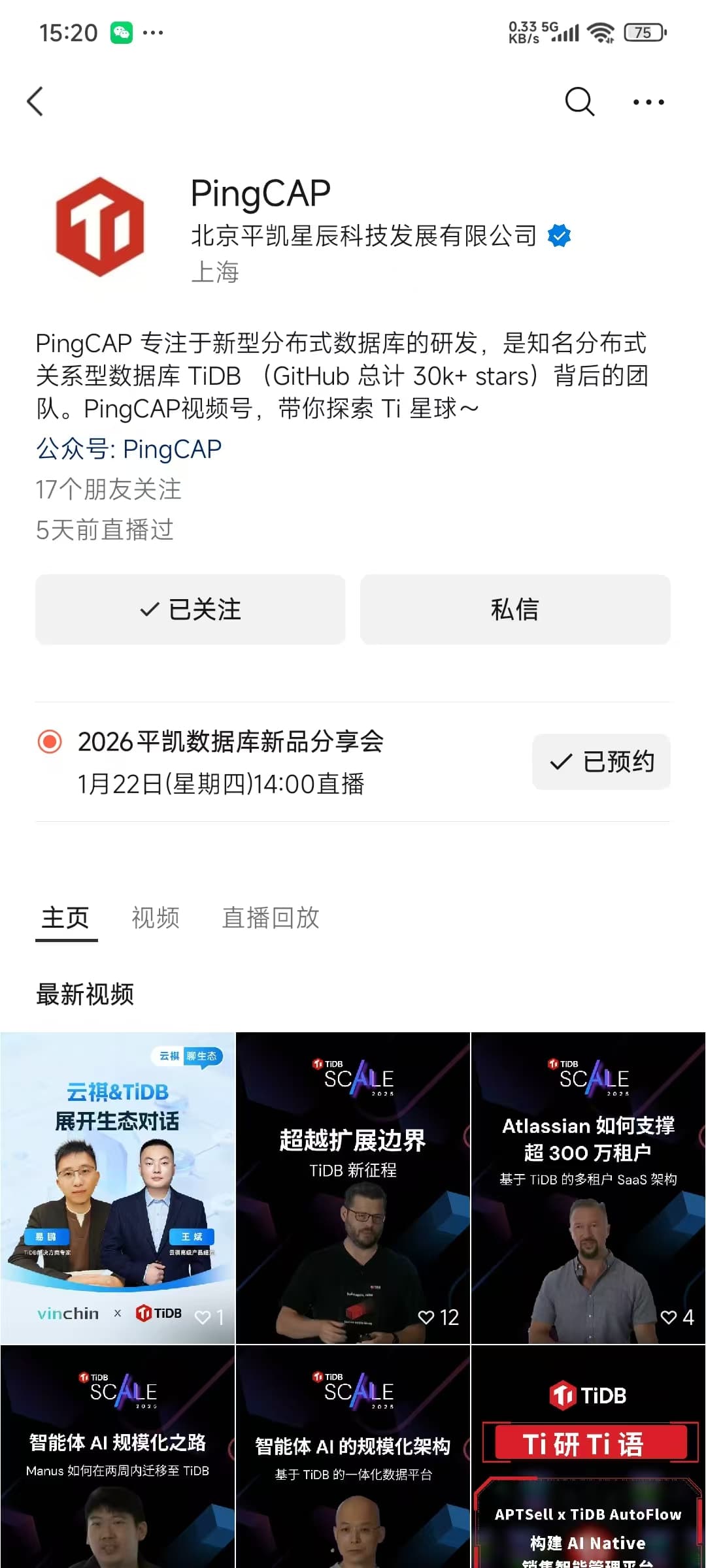706x1568 pixels.
Task: Tap the 已关注 following button
Action: (x=190, y=610)
